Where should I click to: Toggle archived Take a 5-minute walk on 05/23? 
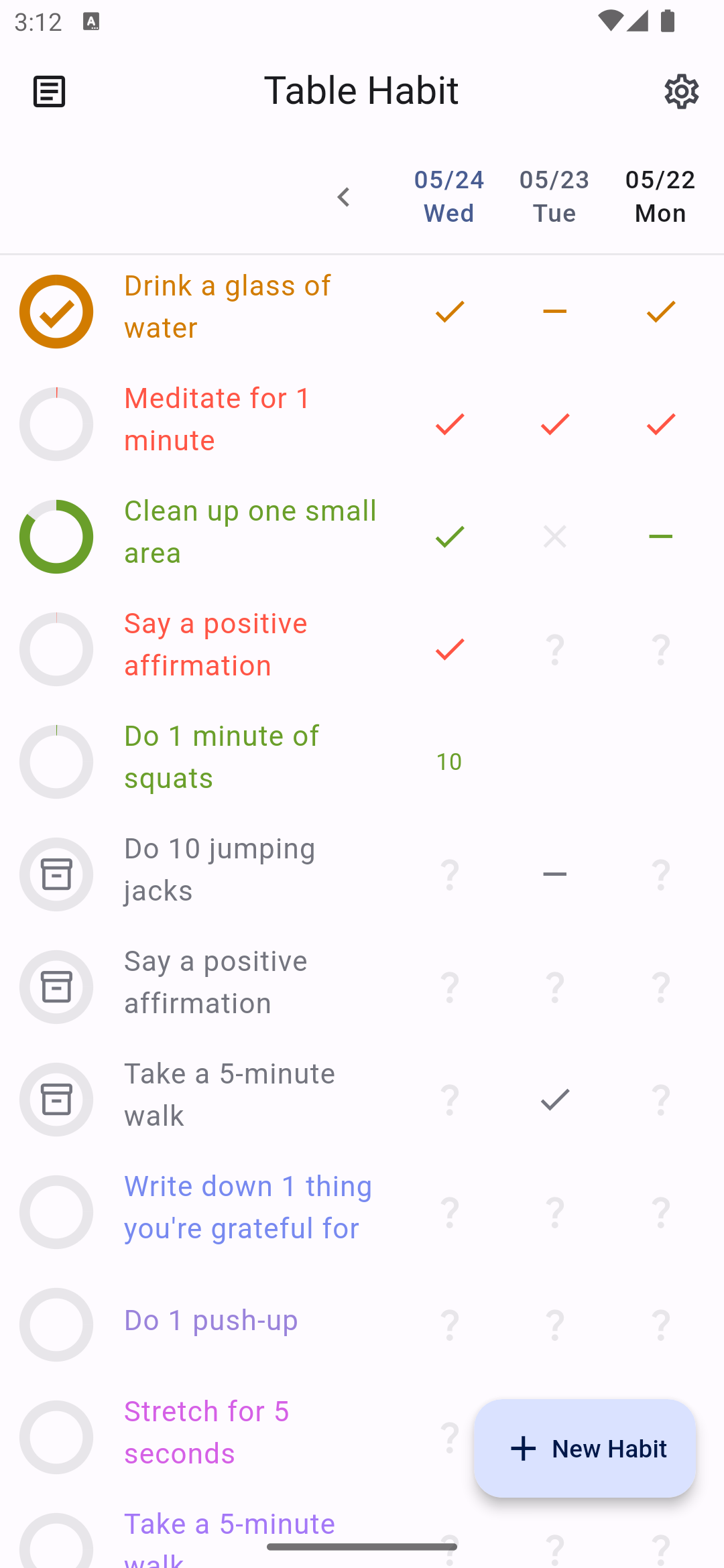[555, 1100]
